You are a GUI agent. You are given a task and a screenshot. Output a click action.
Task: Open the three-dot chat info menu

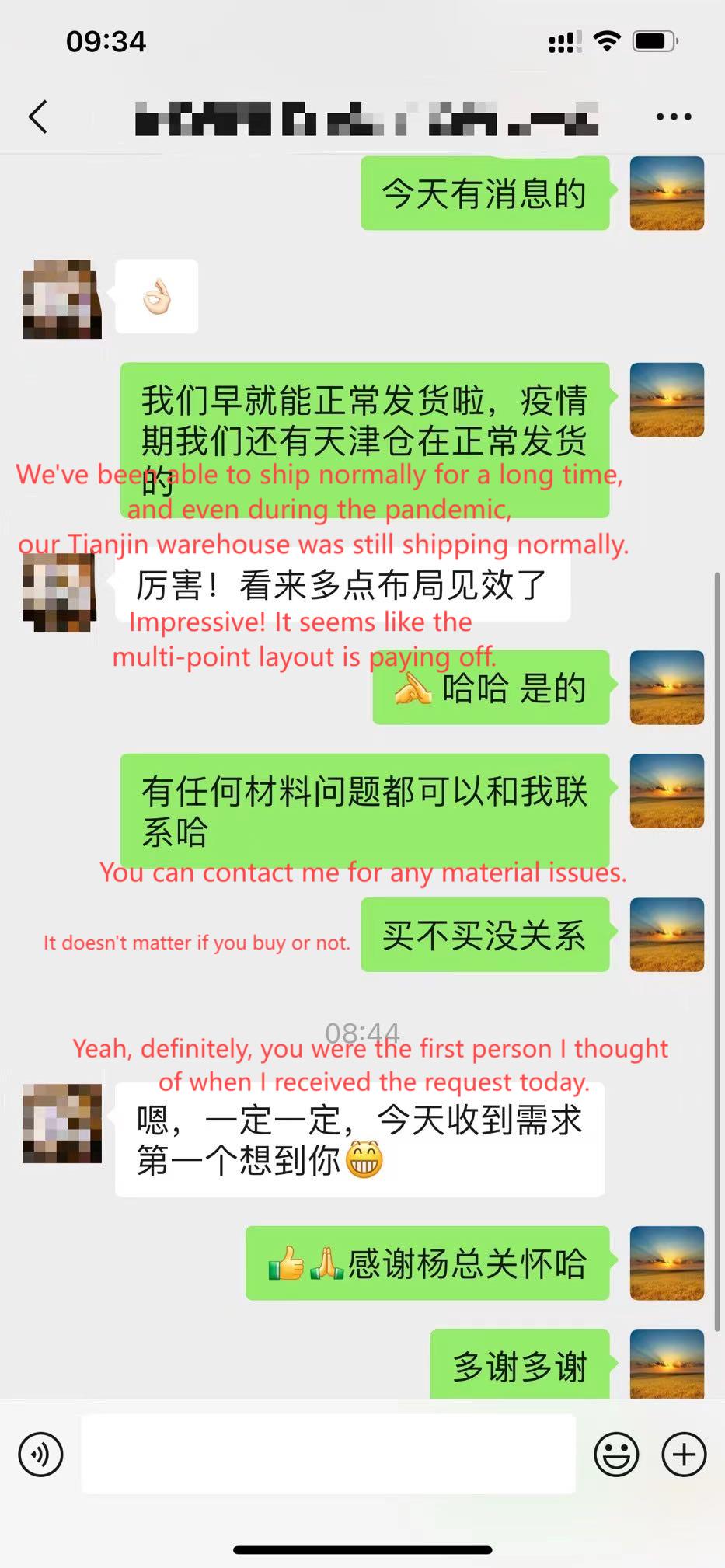(673, 117)
